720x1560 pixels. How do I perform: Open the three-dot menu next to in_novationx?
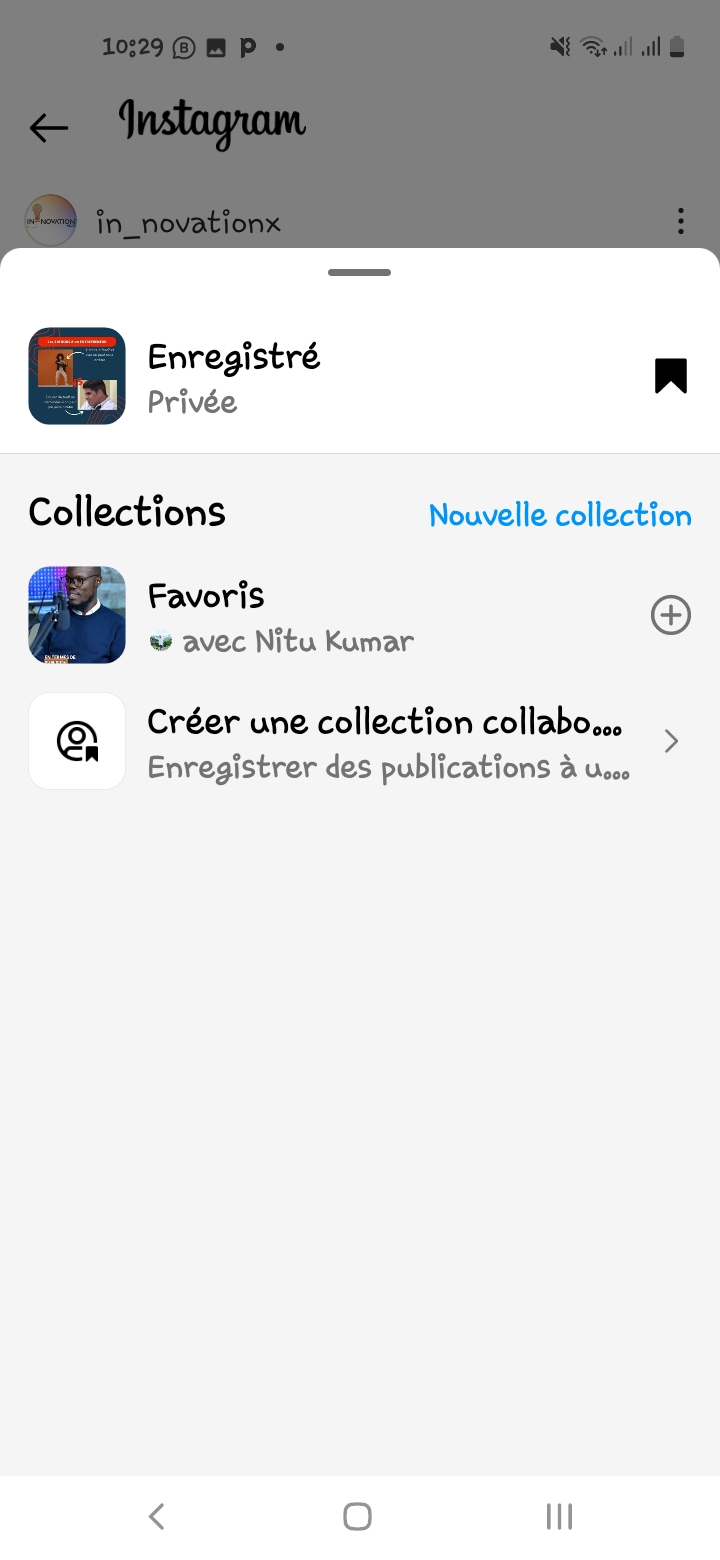point(680,221)
